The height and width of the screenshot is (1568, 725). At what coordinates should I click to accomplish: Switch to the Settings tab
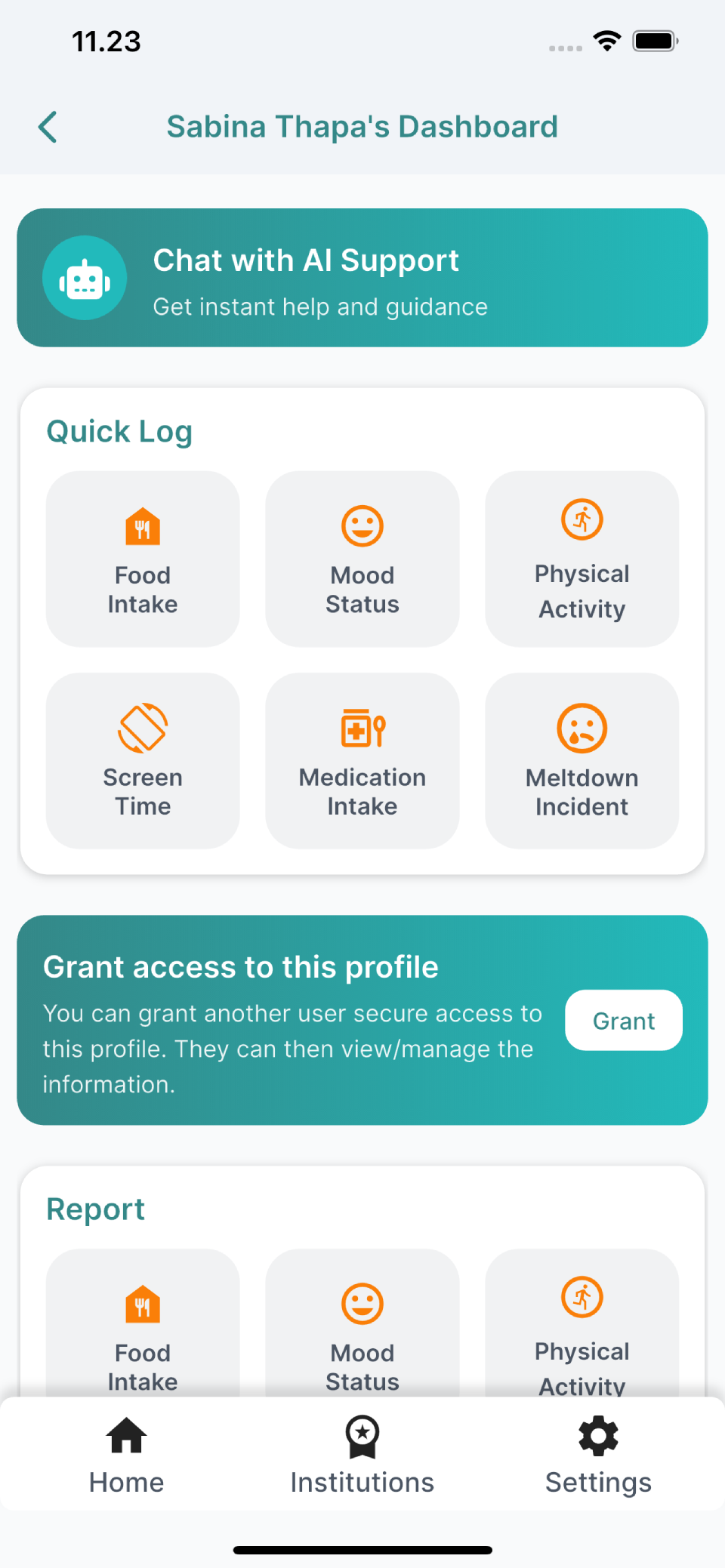[597, 1456]
